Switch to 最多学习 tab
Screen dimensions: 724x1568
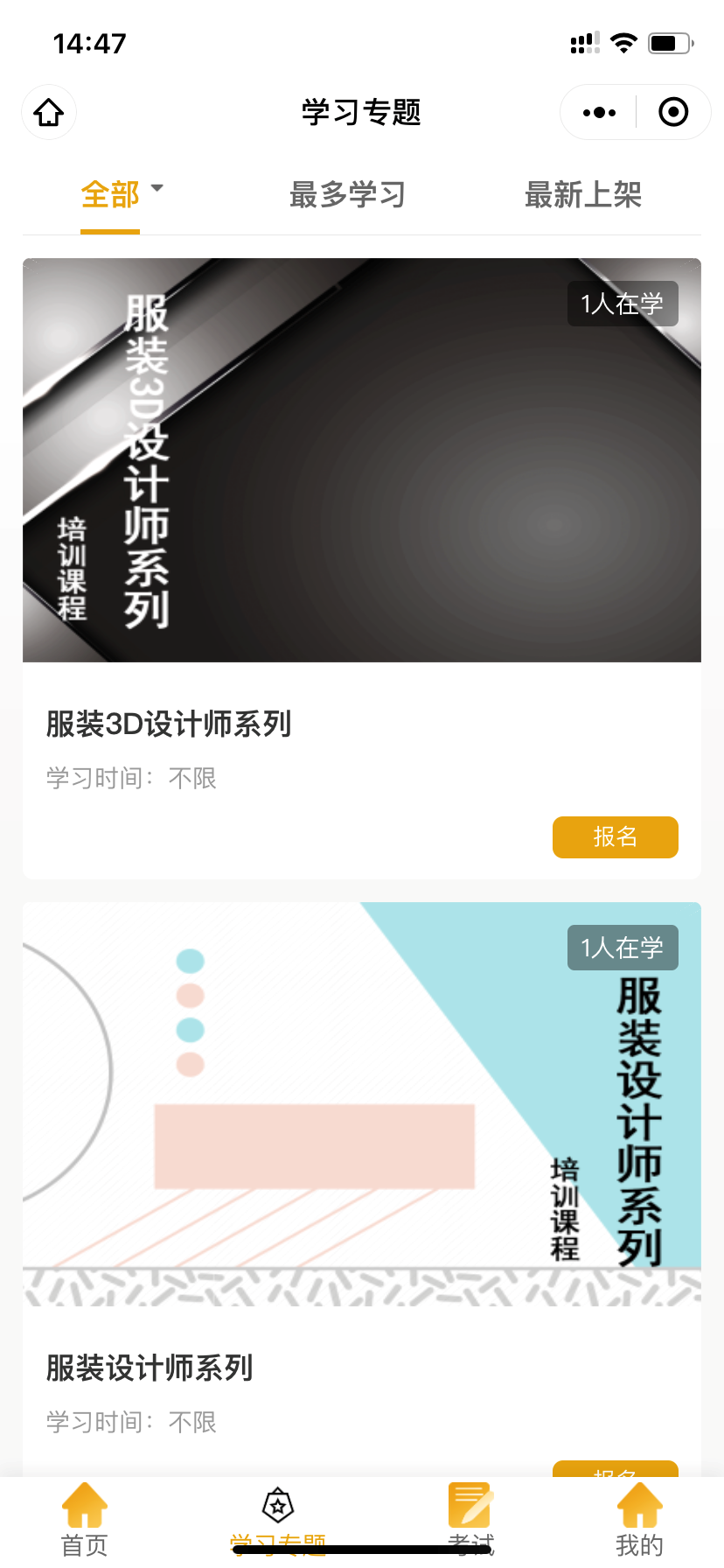[x=347, y=194]
